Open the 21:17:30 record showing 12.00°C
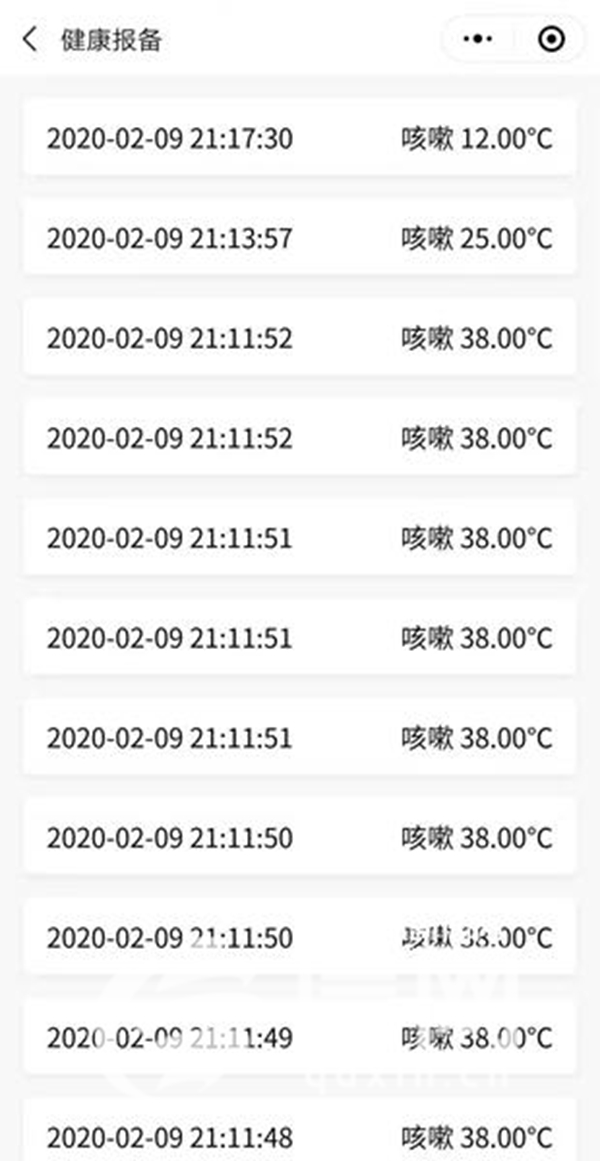 [299, 138]
